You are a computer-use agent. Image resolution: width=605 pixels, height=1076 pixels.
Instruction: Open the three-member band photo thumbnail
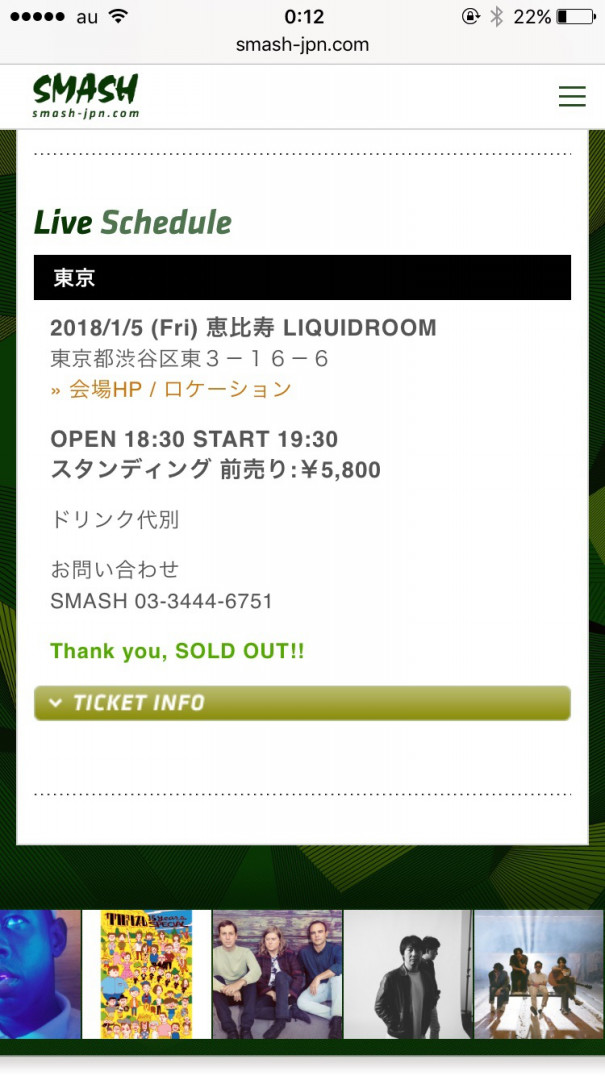tap(277, 974)
